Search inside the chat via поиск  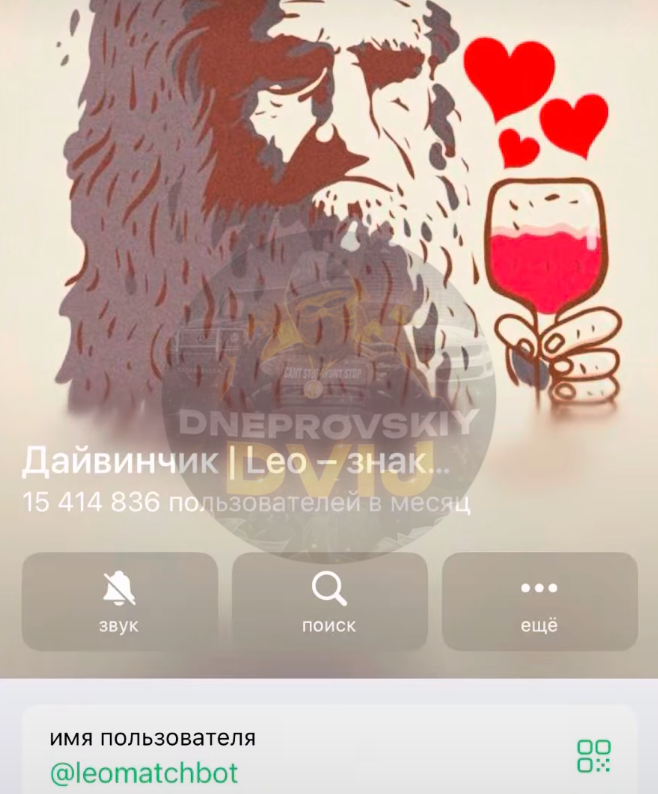pyautogui.click(x=329, y=602)
